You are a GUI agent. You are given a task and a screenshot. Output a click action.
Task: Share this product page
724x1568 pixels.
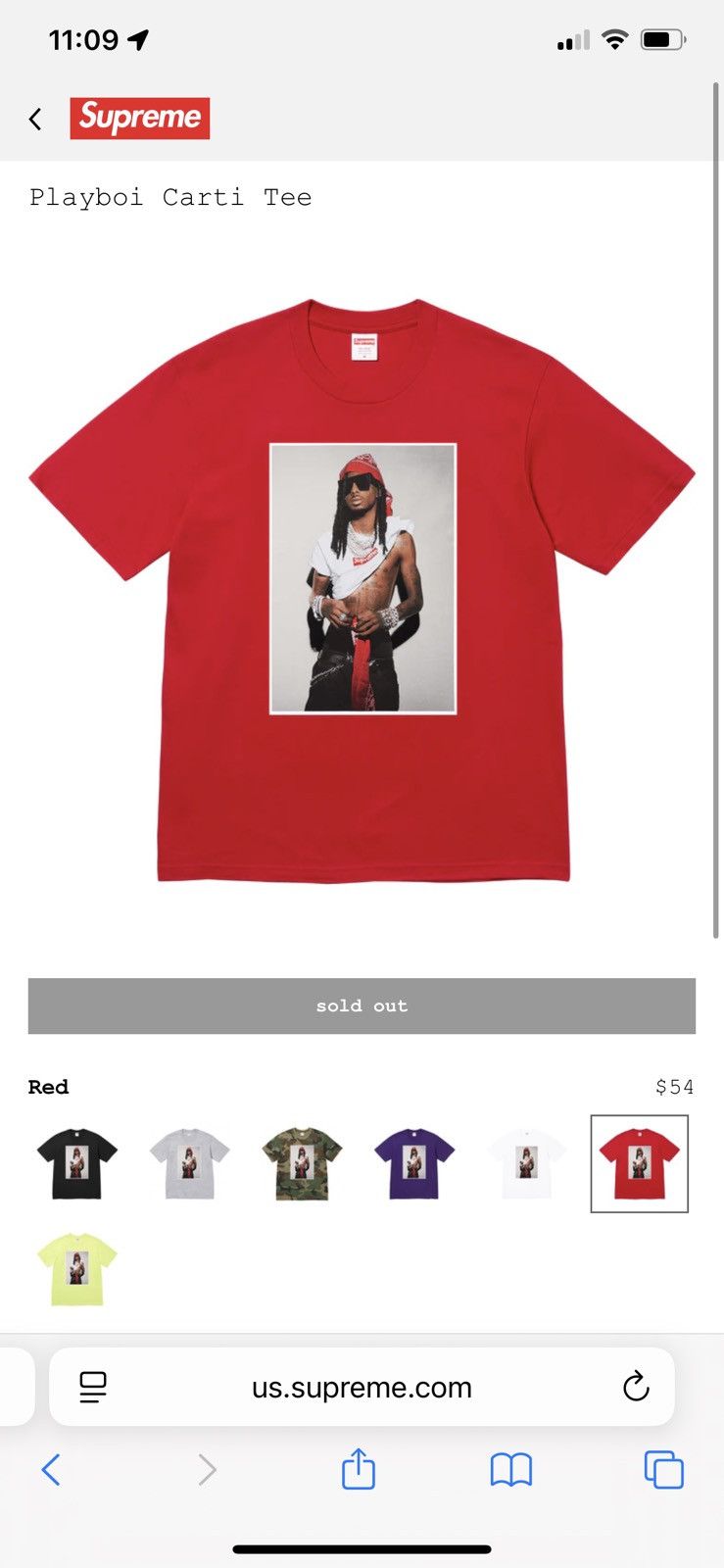[359, 1470]
